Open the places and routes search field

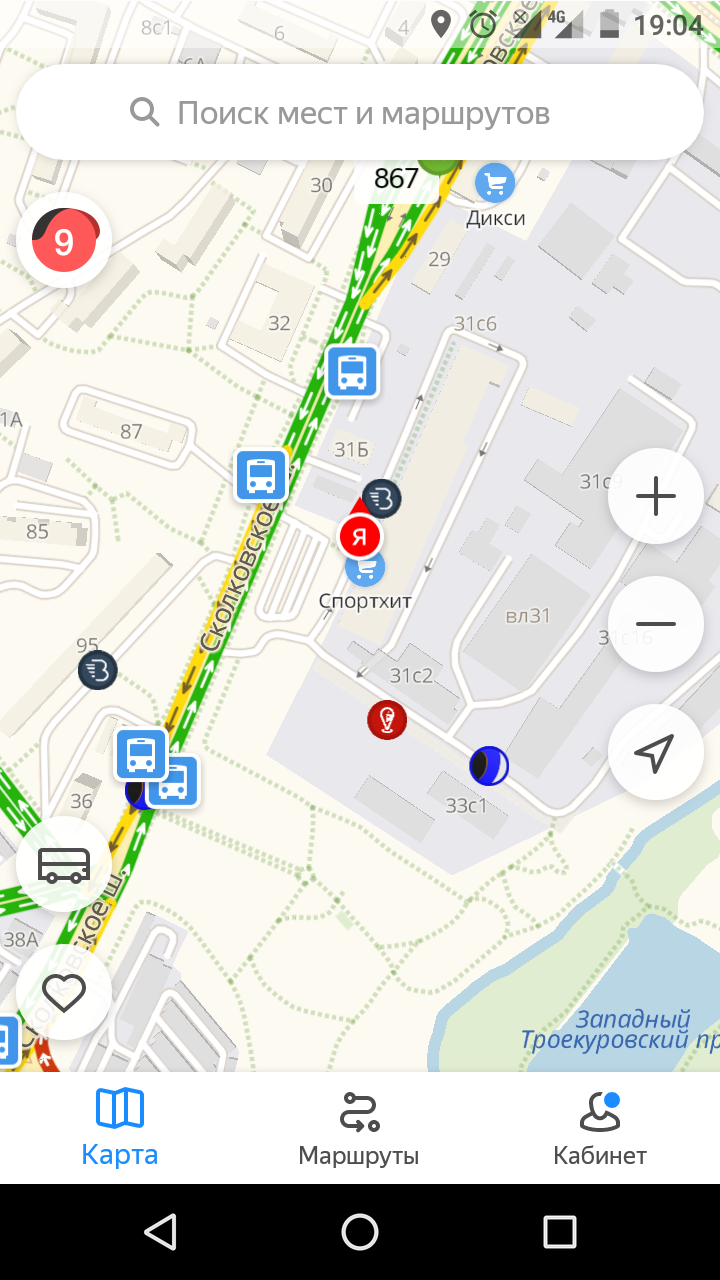(360, 113)
